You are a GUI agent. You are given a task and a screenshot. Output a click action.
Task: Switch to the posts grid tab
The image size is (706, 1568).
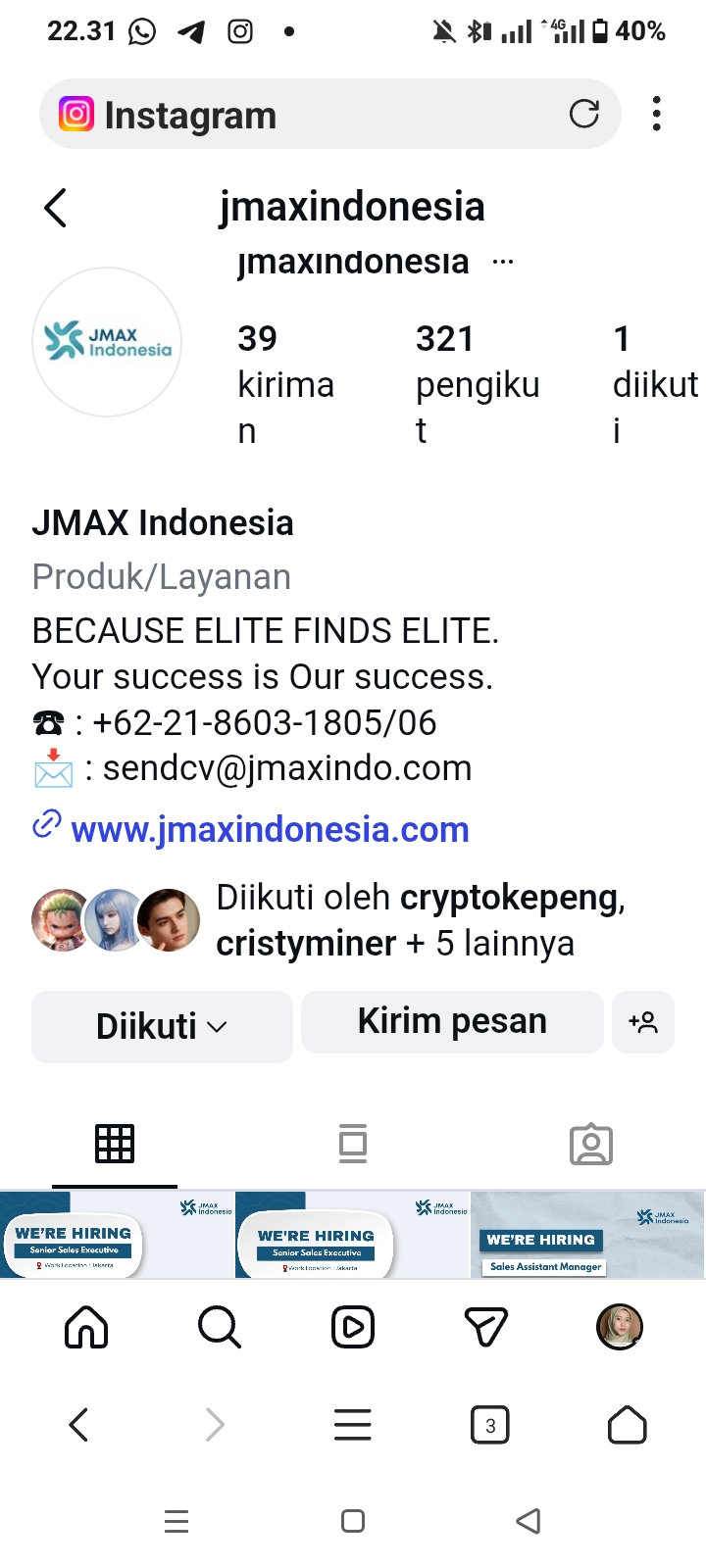click(115, 1144)
